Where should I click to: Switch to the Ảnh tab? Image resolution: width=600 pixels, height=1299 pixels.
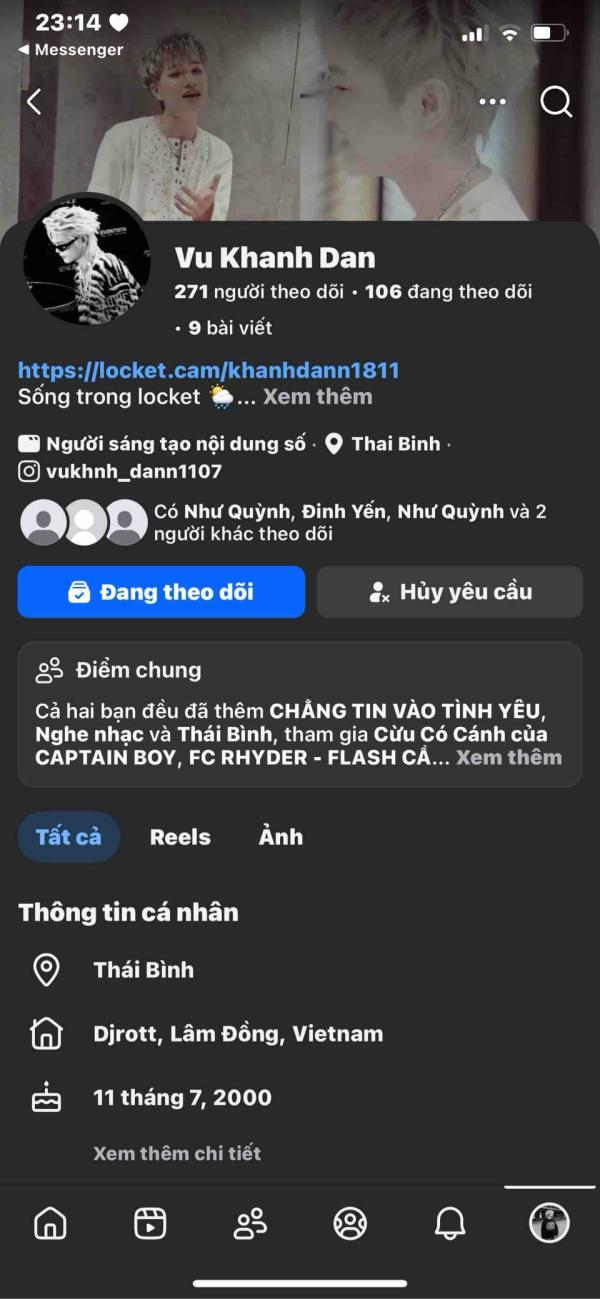tap(280, 837)
